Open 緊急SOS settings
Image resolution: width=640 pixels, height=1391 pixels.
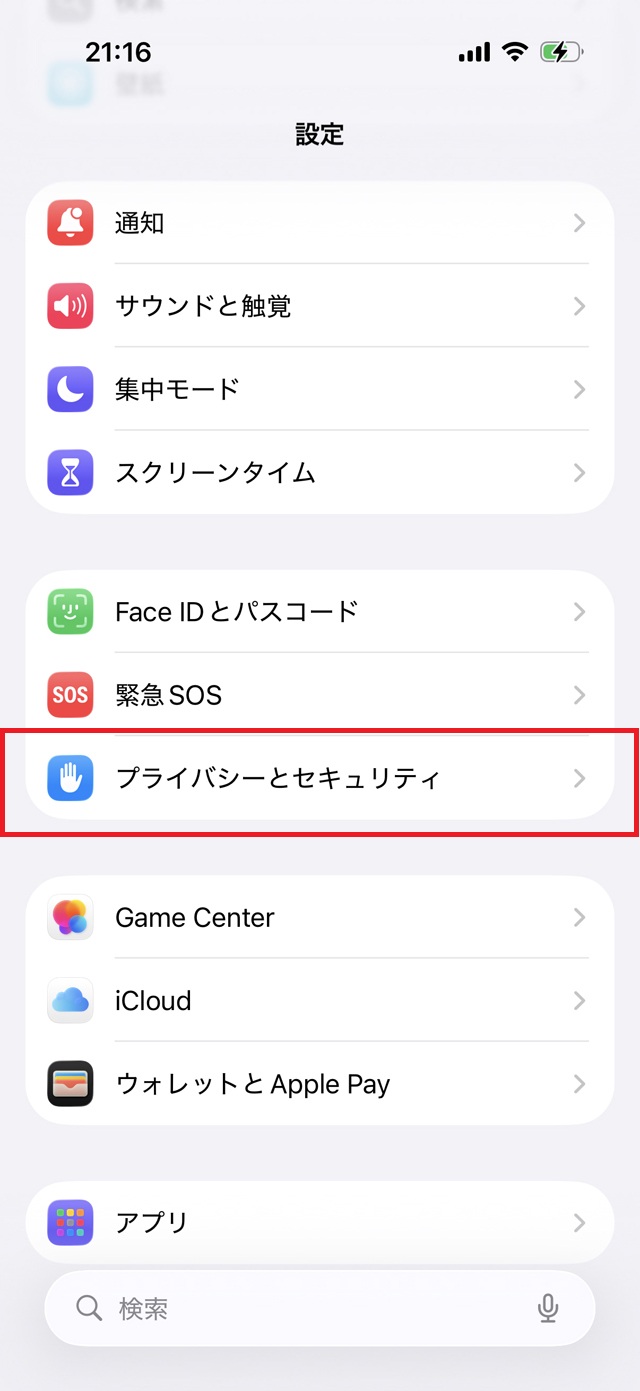[x=320, y=695]
